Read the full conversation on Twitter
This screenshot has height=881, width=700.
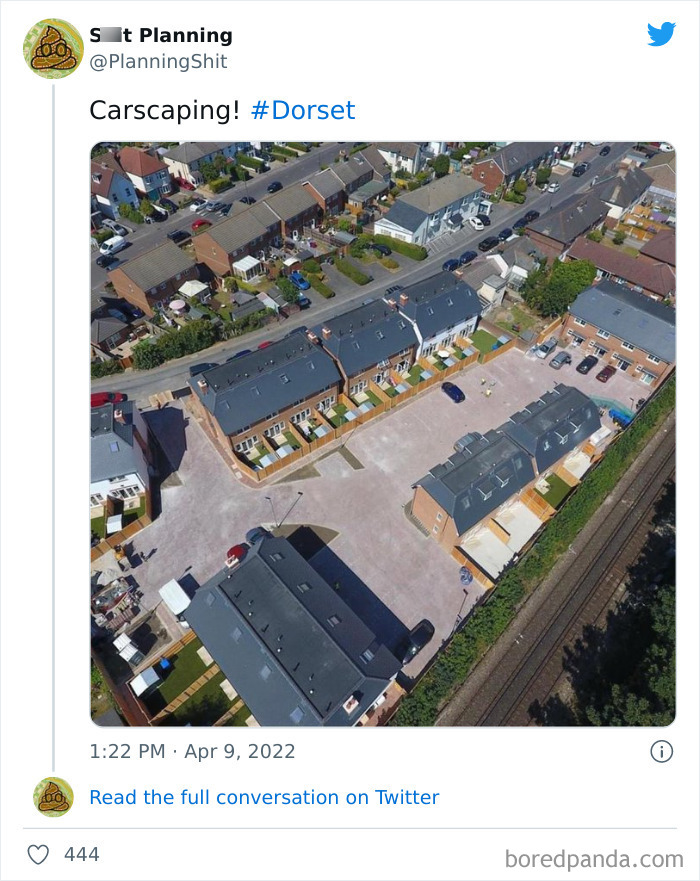coord(264,797)
